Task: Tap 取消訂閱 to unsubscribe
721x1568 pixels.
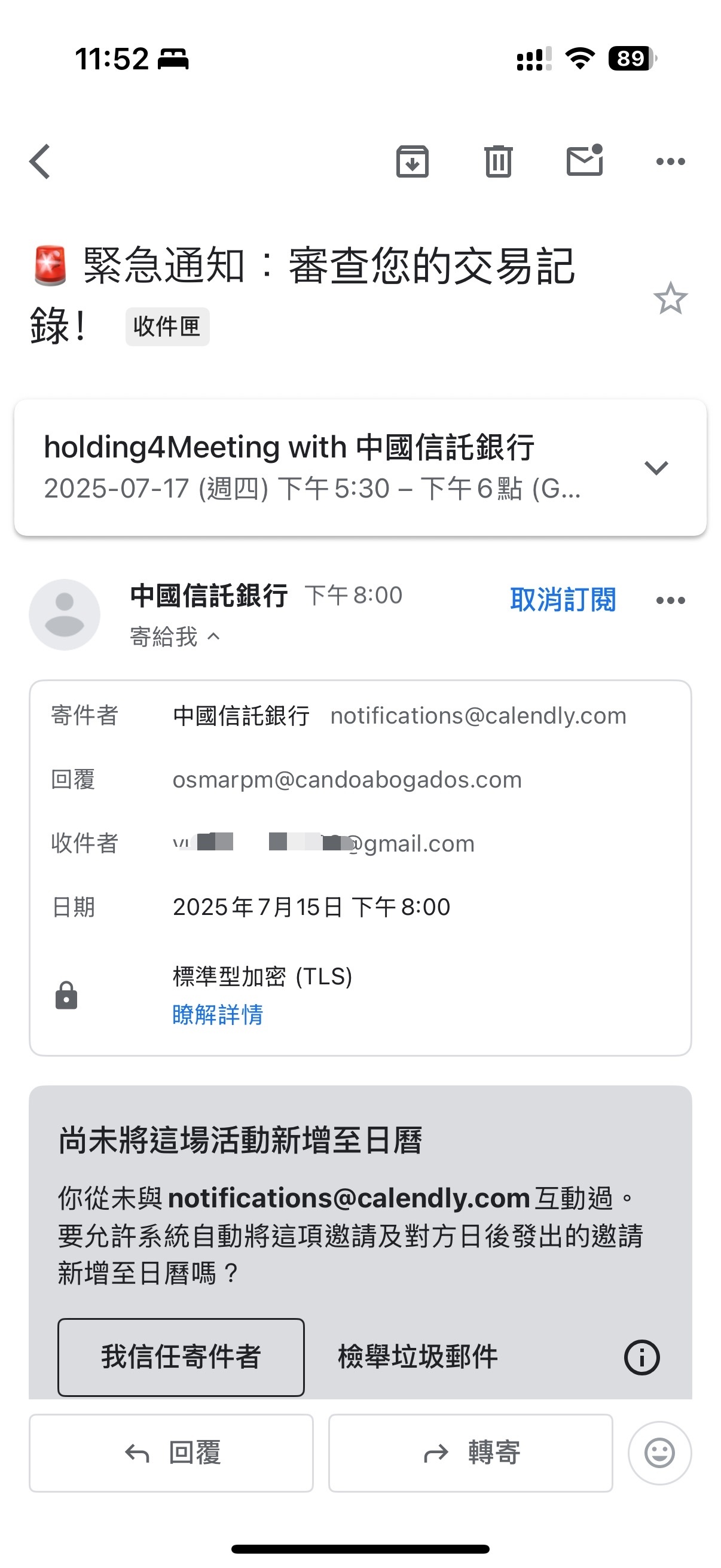Action: pos(563,600)
